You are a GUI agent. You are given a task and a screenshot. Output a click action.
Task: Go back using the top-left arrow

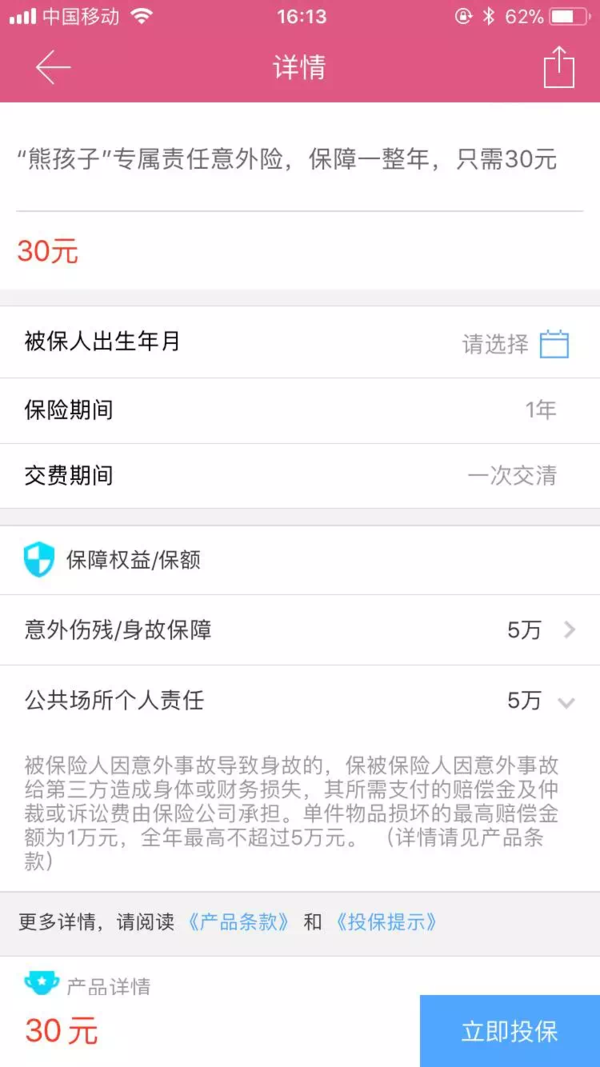(53, 67)
